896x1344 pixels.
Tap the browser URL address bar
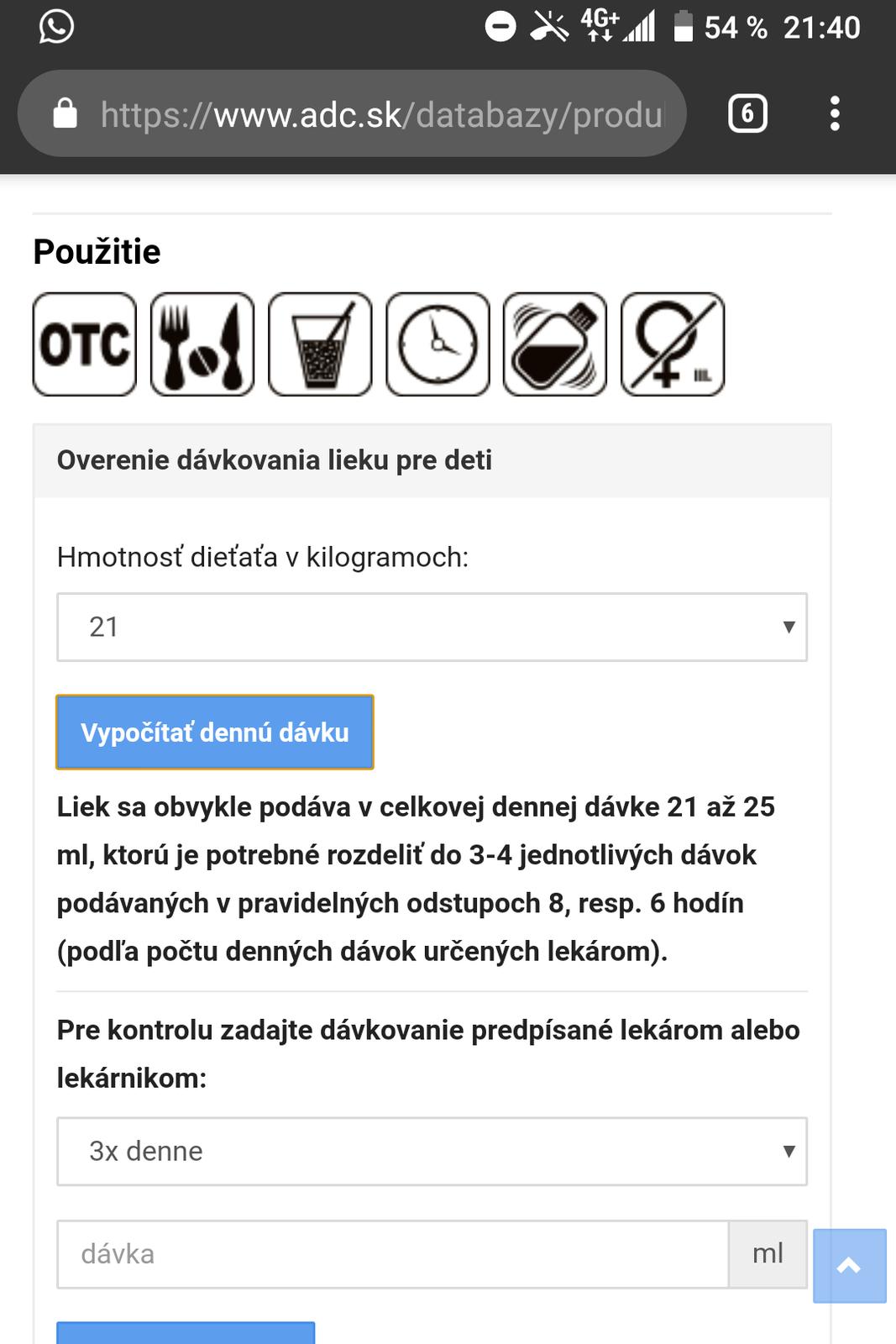coord(352,113)
